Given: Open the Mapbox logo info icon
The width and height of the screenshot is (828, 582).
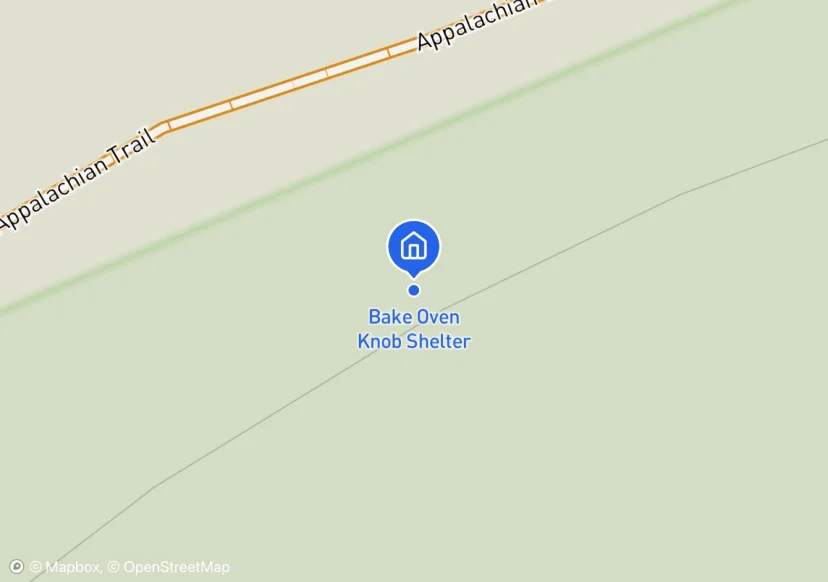Looking at the screenshot, I should [x=17, y=567].
